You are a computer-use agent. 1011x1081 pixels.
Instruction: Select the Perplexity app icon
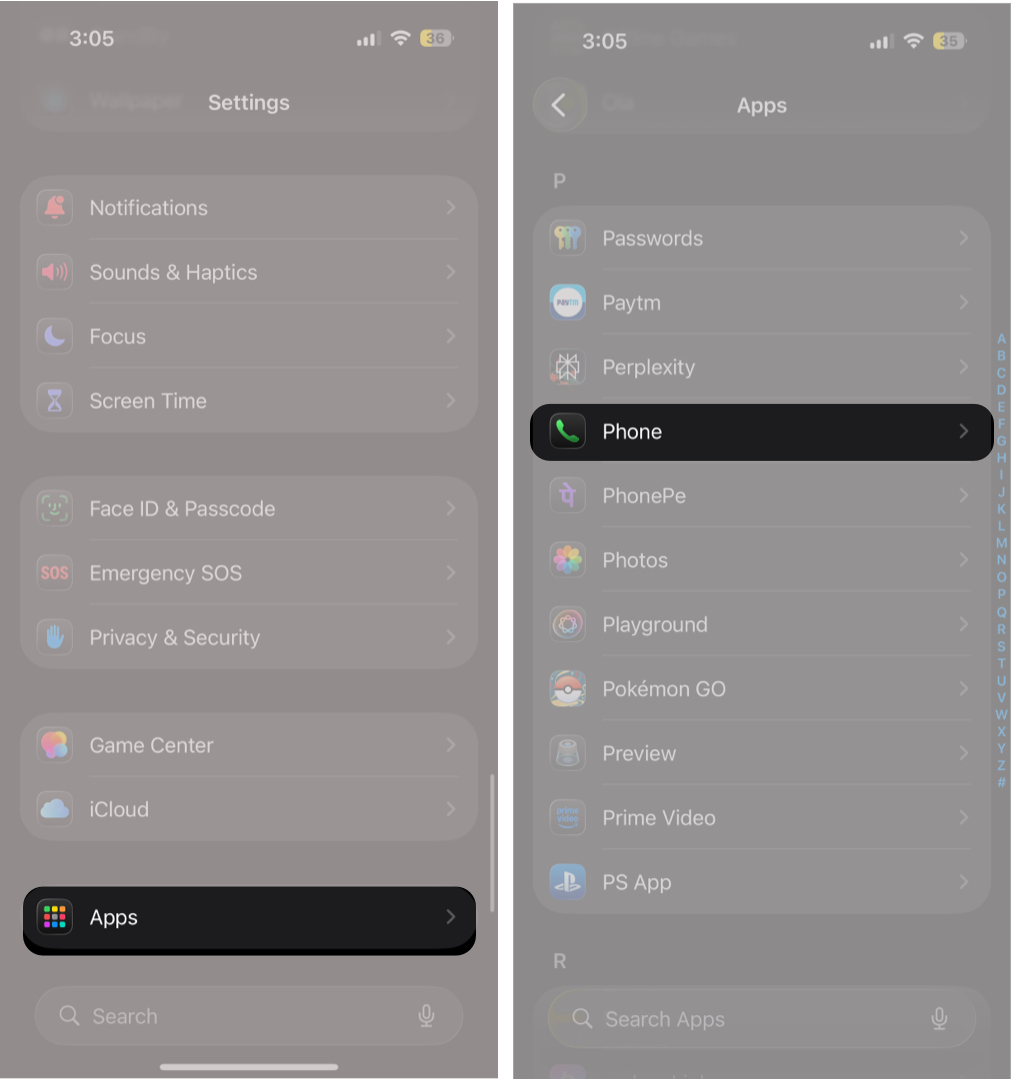point(567,367)
